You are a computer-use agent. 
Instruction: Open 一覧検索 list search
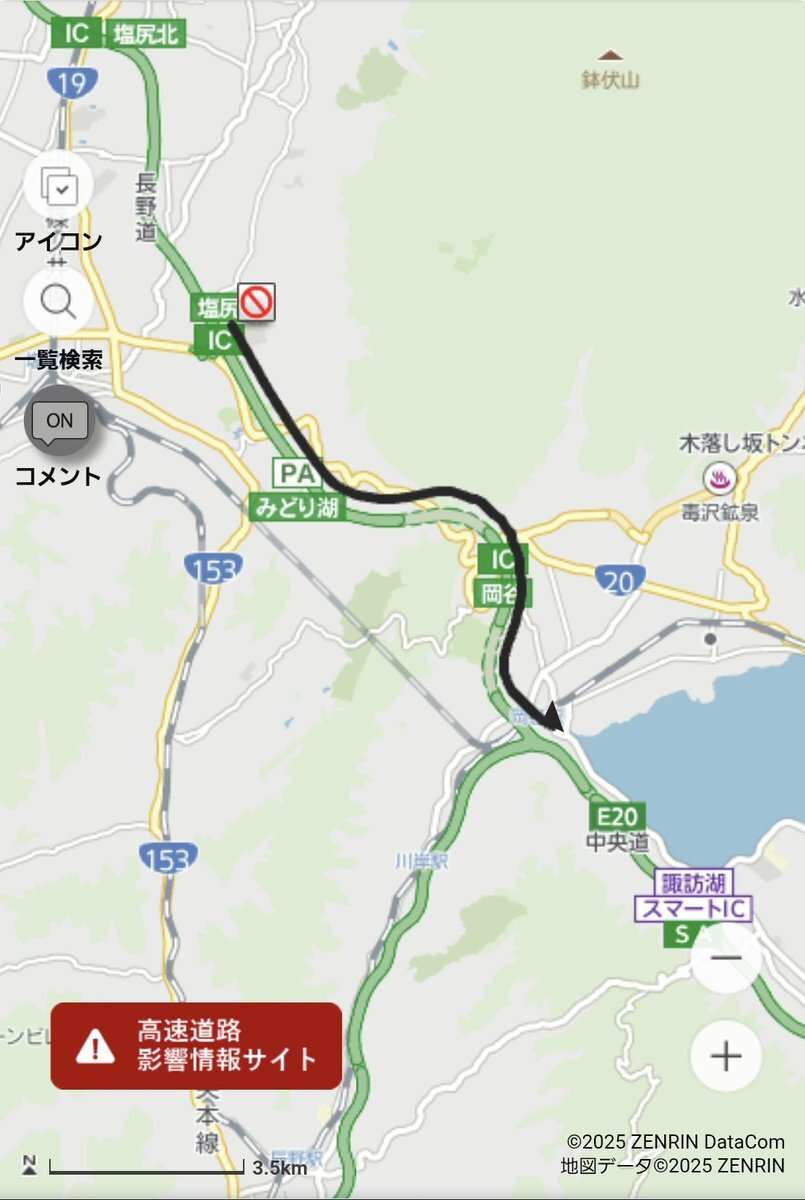(58, 302)
